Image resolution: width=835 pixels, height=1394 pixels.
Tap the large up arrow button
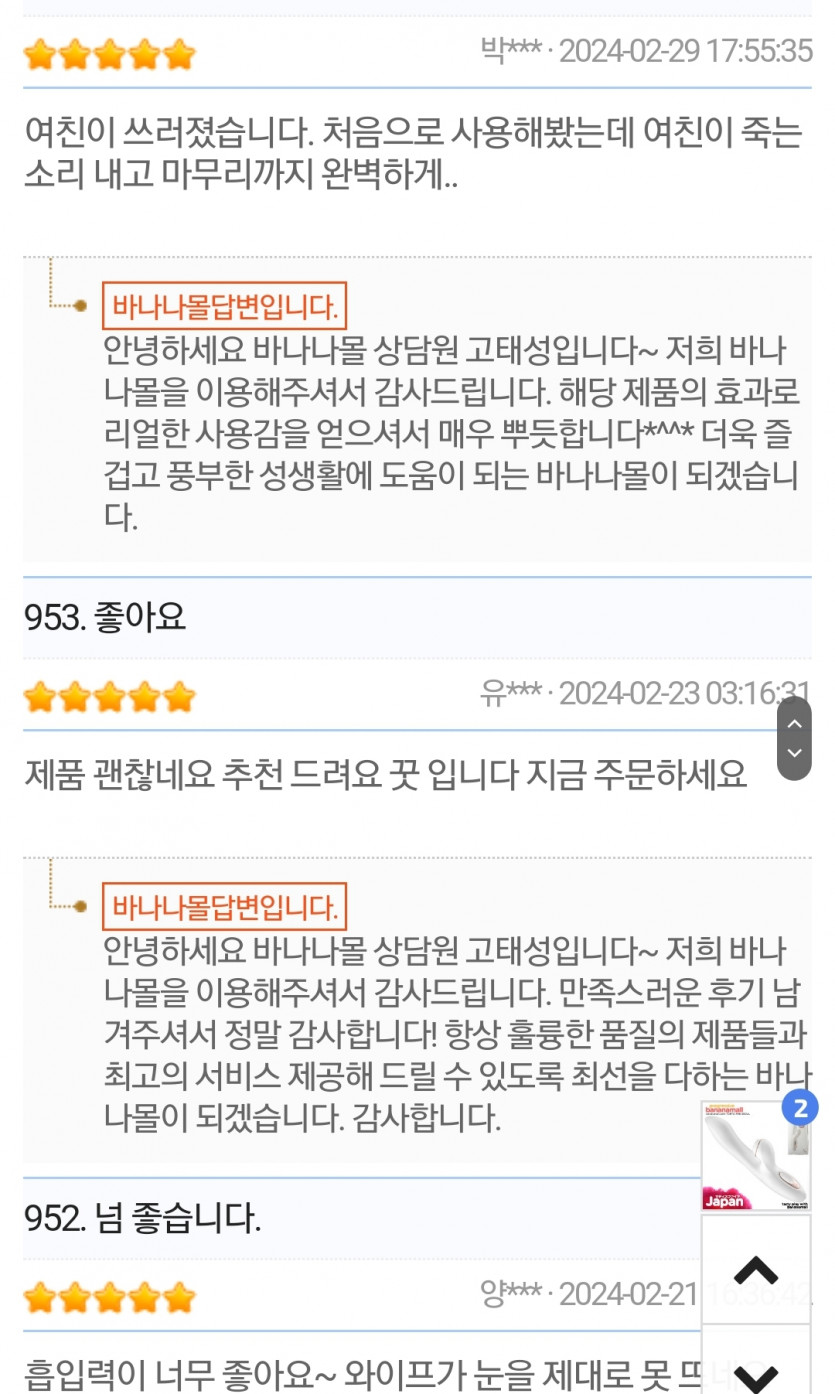pos(756,1269)
